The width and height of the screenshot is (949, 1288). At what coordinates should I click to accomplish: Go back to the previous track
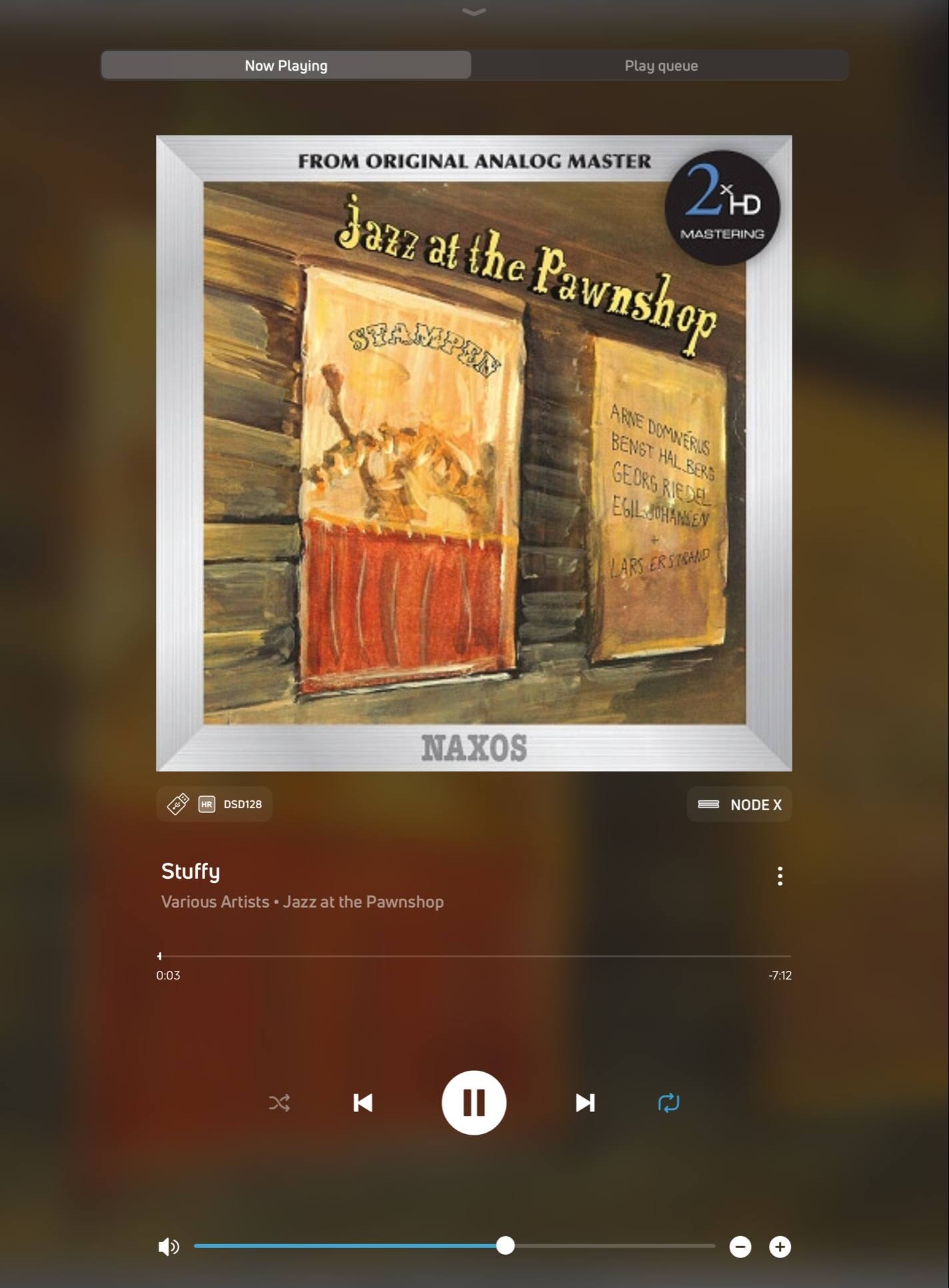click(x=363, y=1103)
